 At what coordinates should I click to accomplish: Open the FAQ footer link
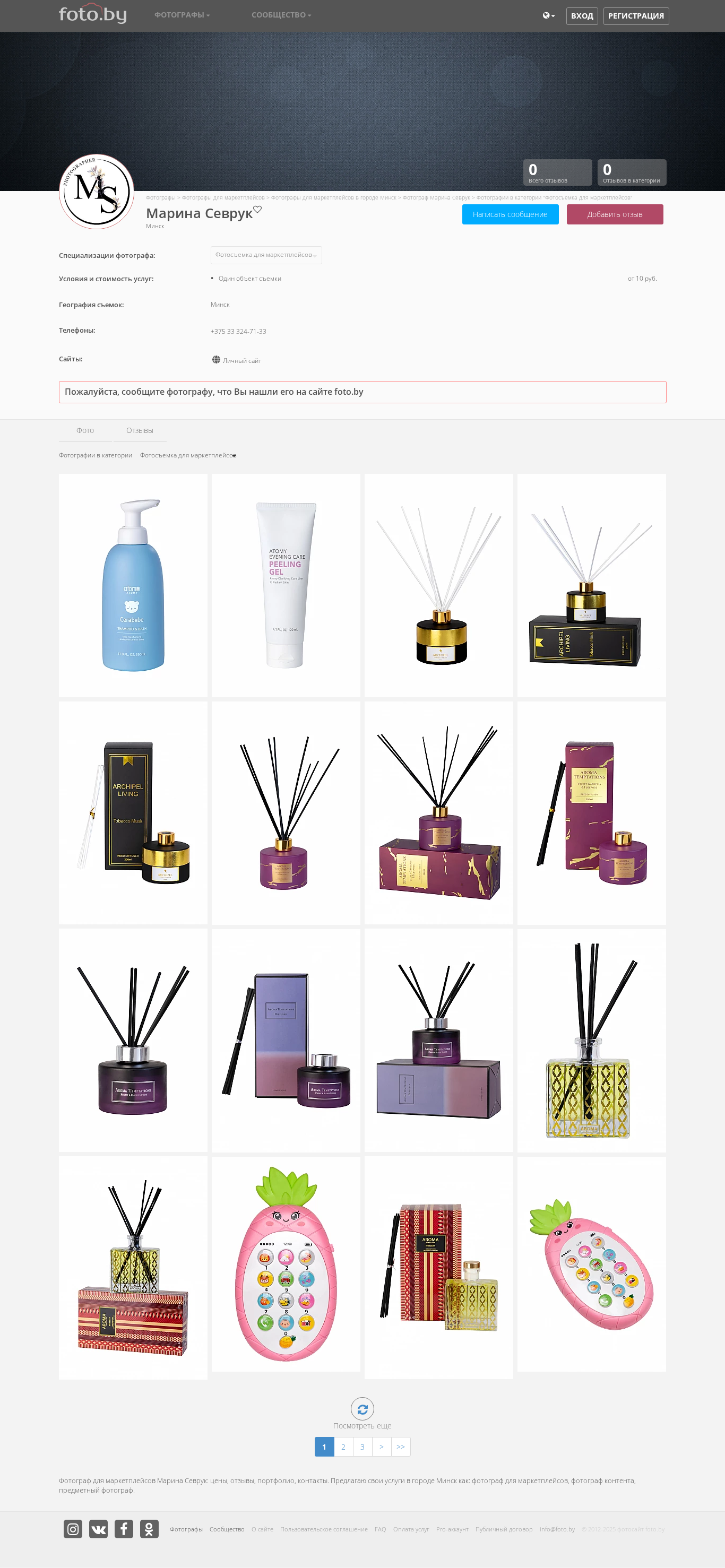tap(381, 1529)
